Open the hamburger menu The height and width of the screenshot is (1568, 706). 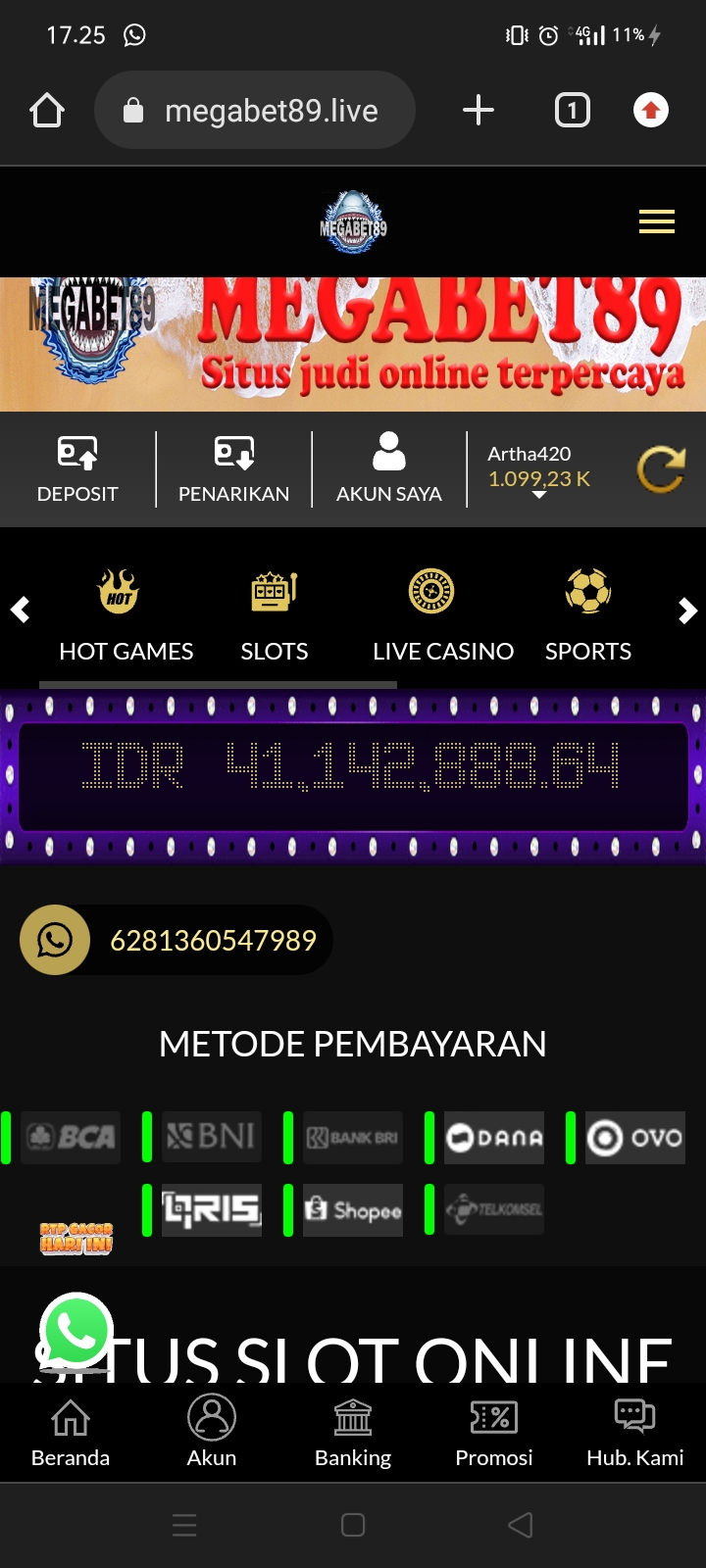click(x=656, y=222)
